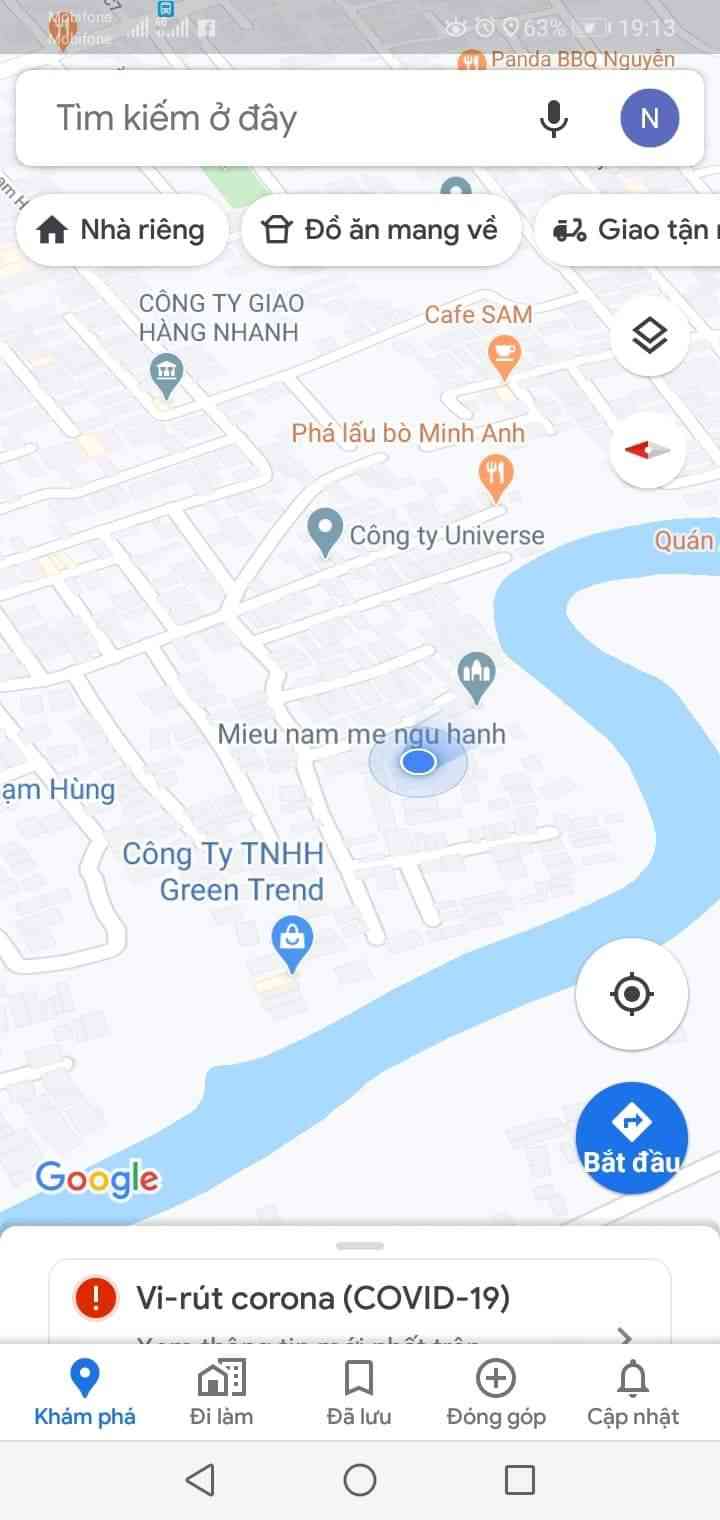The height and width of the screenshot is (1520, 720).
Task: Select the Đồ ăn mang về chip
Action: 381,230
